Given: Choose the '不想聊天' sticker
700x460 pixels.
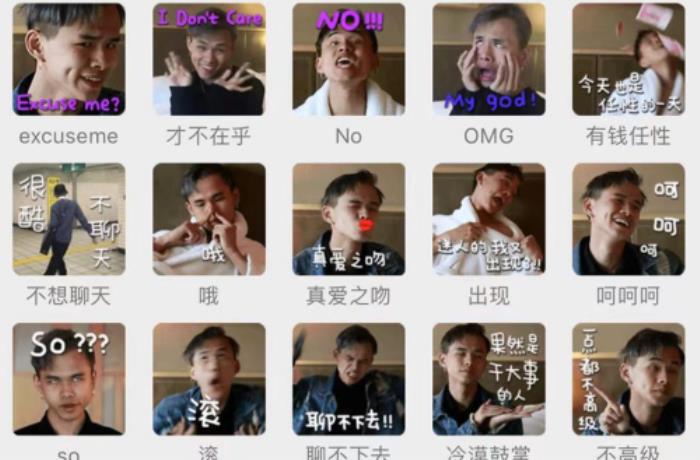Looking at the screenshot, I should click(69, 219).
